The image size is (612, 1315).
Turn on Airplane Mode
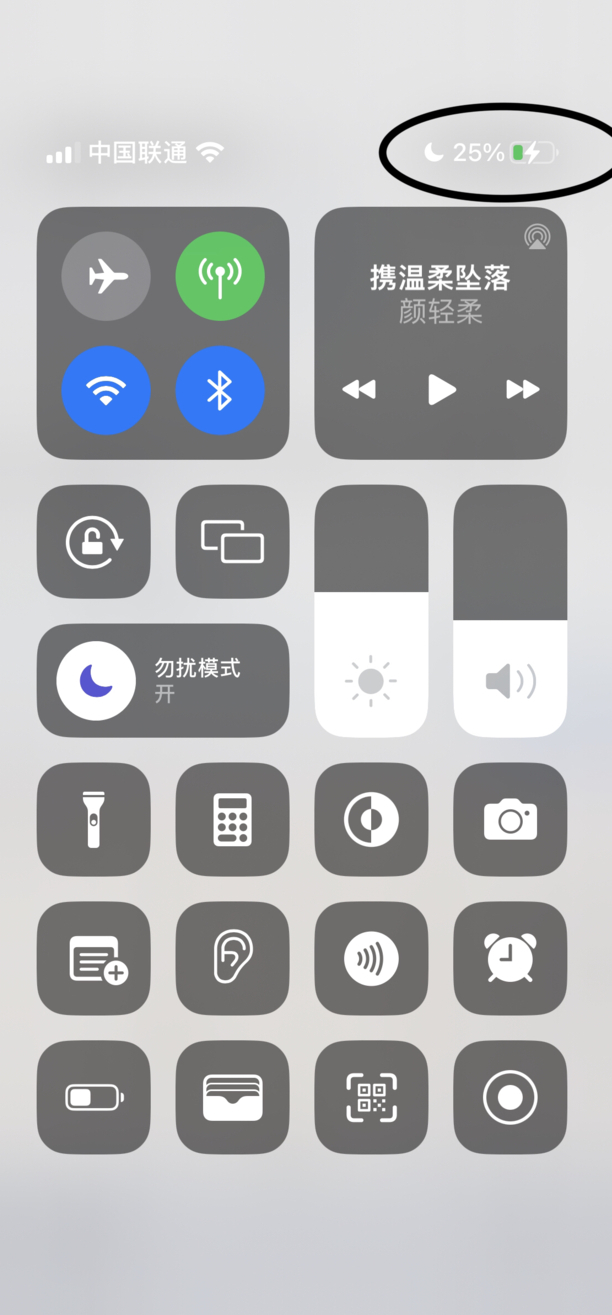coord(106,276)
